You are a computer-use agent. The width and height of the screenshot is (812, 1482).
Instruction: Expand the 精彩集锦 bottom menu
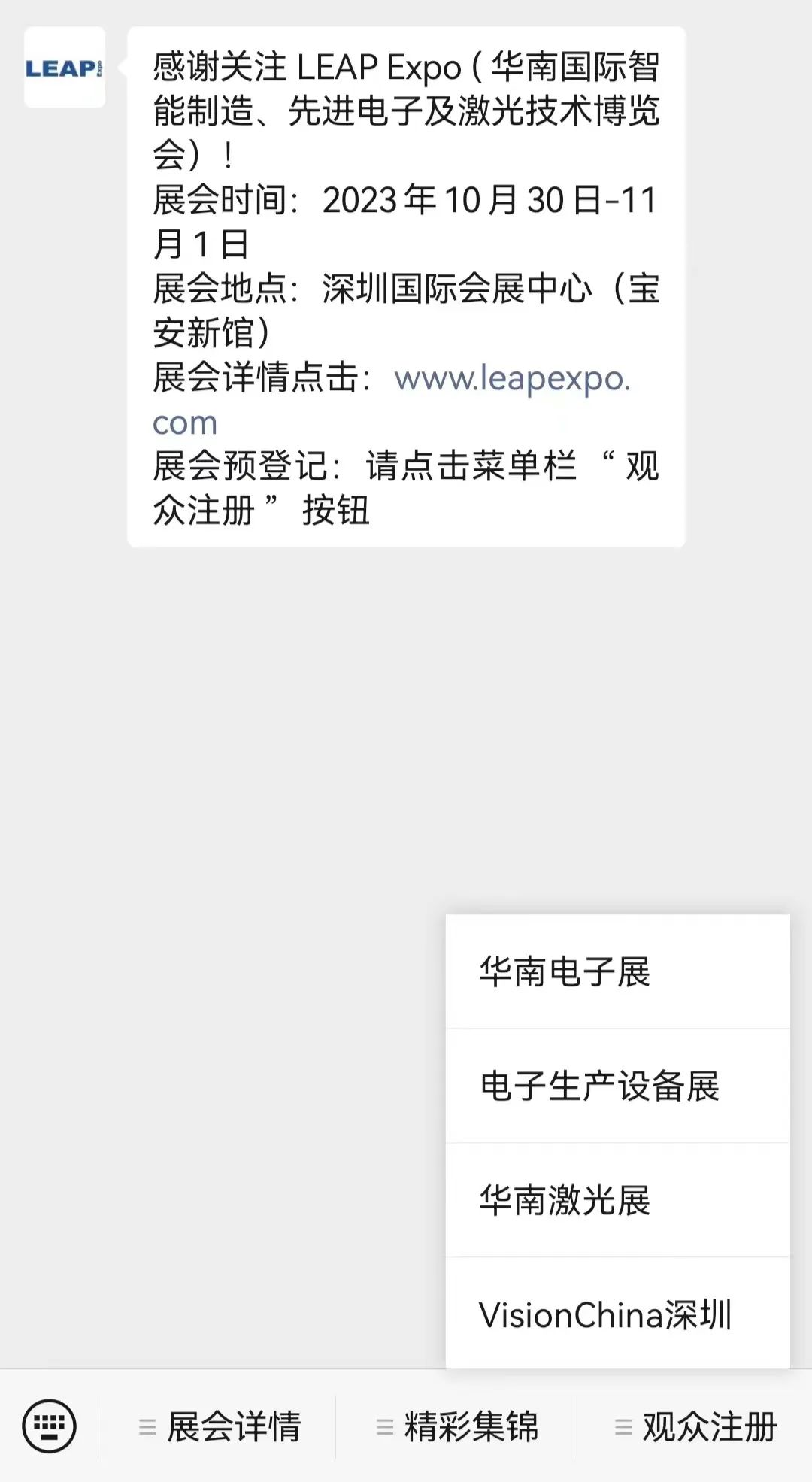pyautogui.click(x=457, y=1426)
